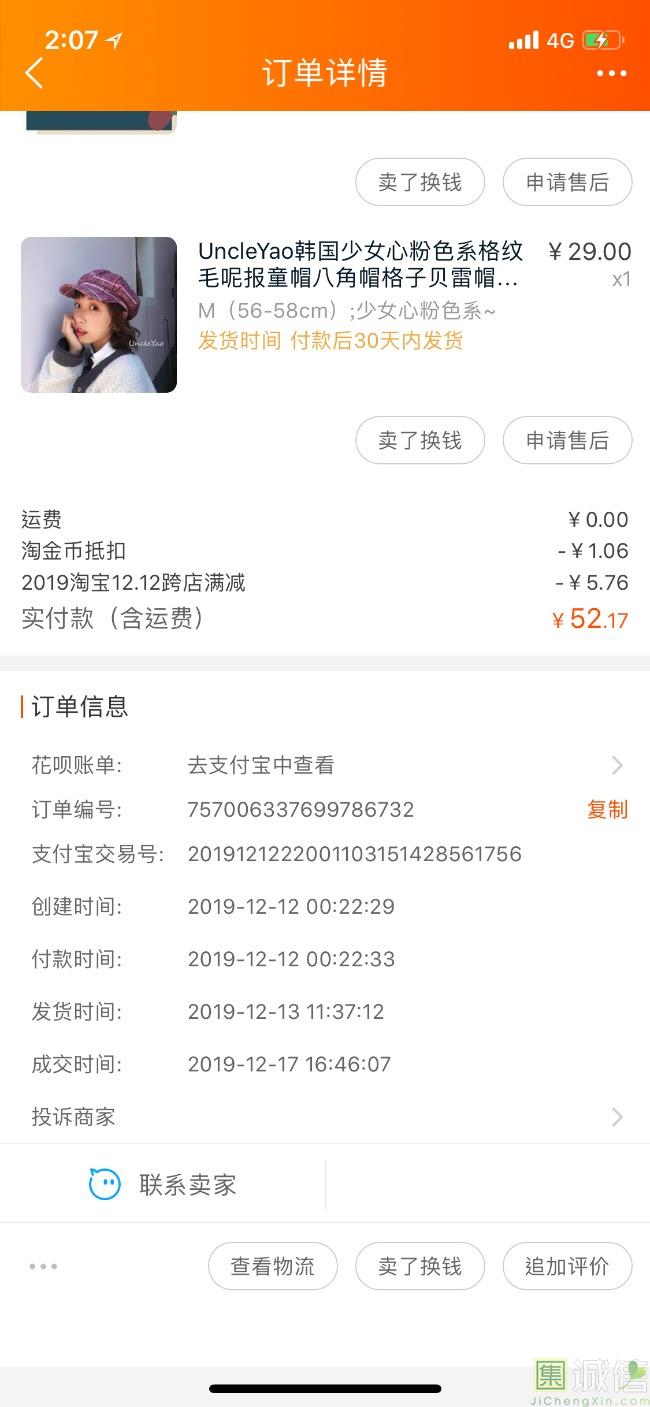Open the 投诉商家 row
The height and width of the screenshot is (1407, 650).
pos(325,1116)
